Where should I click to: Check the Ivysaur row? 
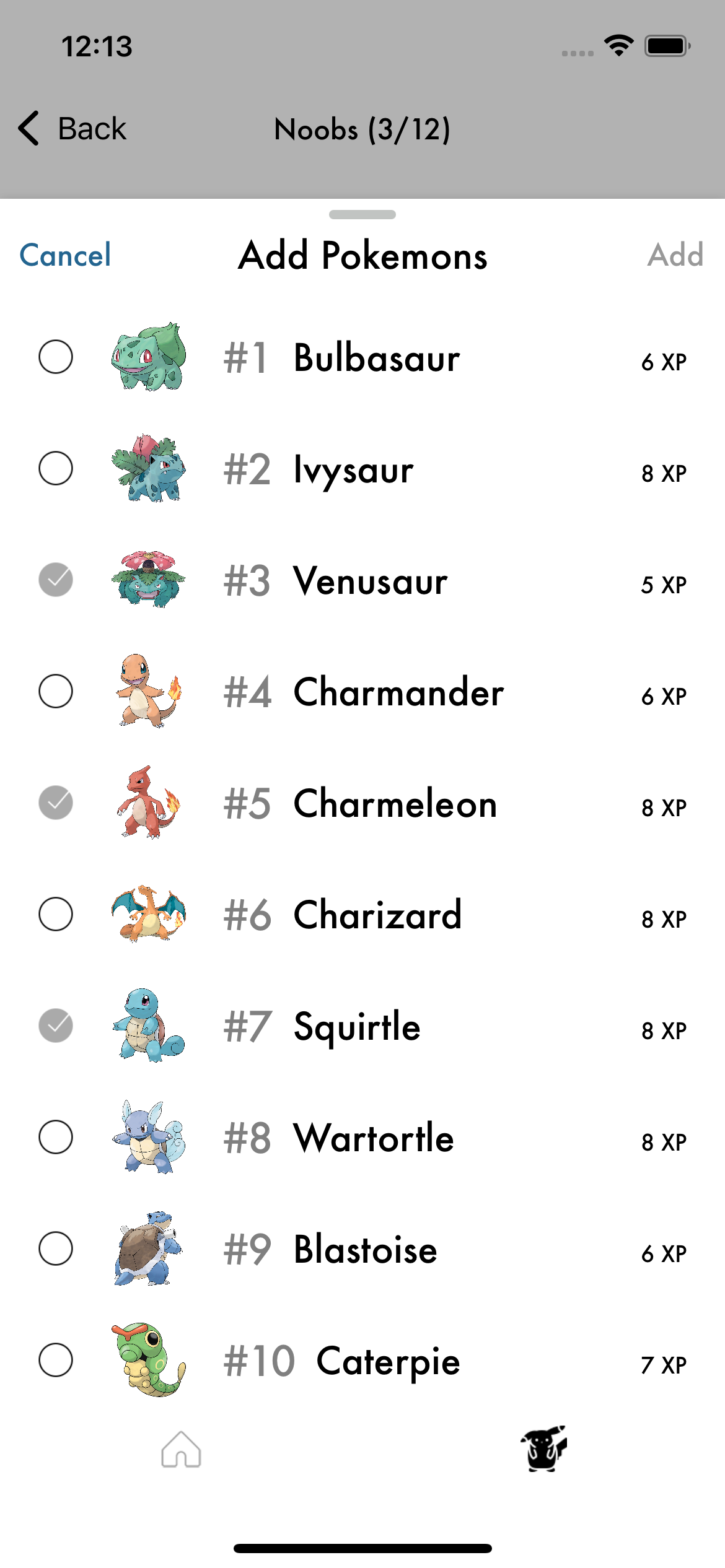[56, 468]
